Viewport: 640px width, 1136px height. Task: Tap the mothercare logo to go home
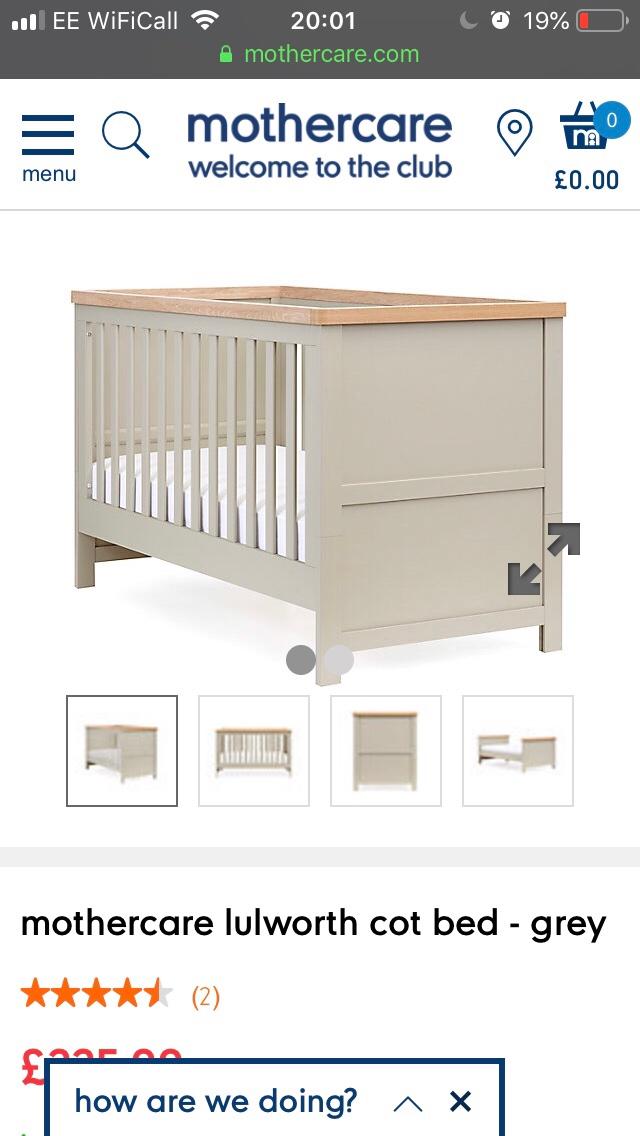tap(319, 143)
